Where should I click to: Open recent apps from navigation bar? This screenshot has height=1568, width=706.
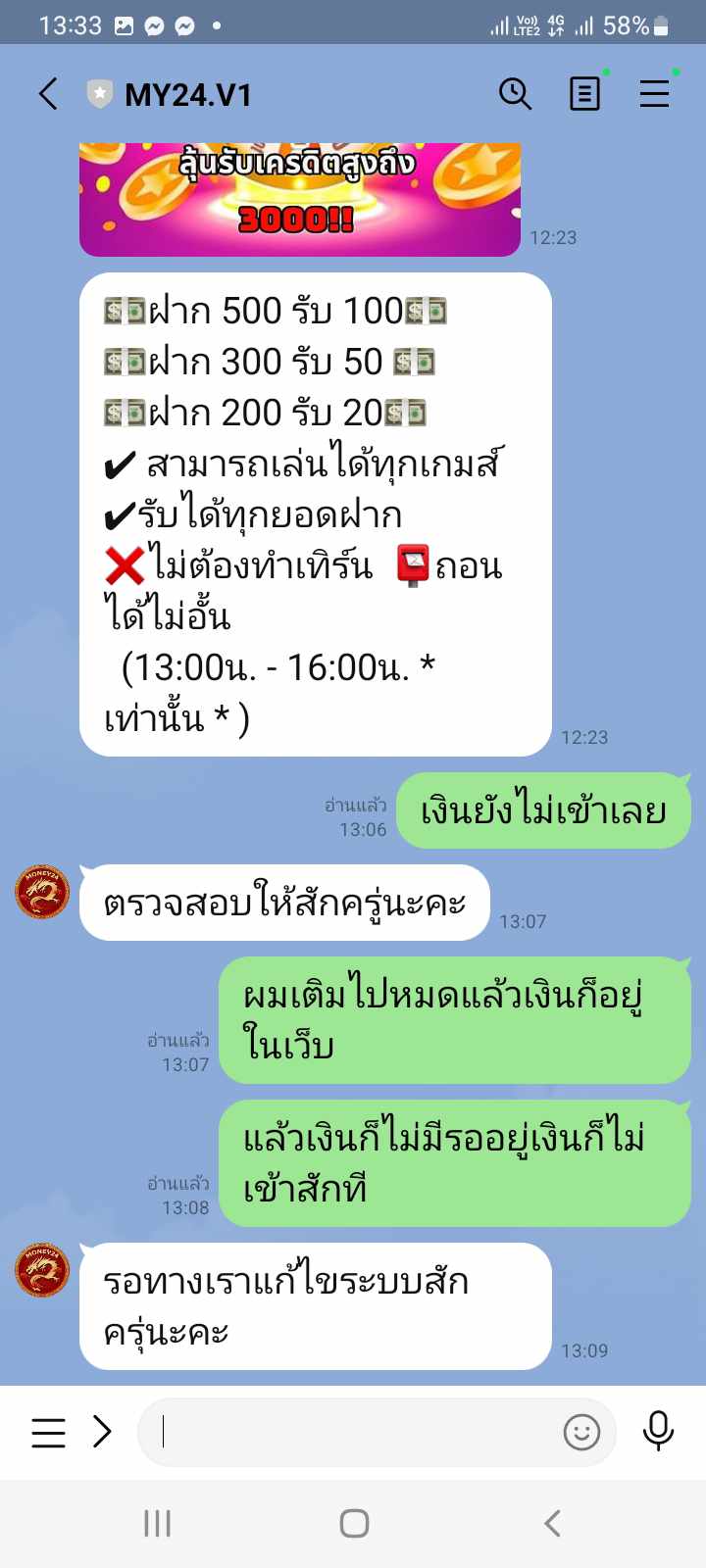tap(157, 1523)
